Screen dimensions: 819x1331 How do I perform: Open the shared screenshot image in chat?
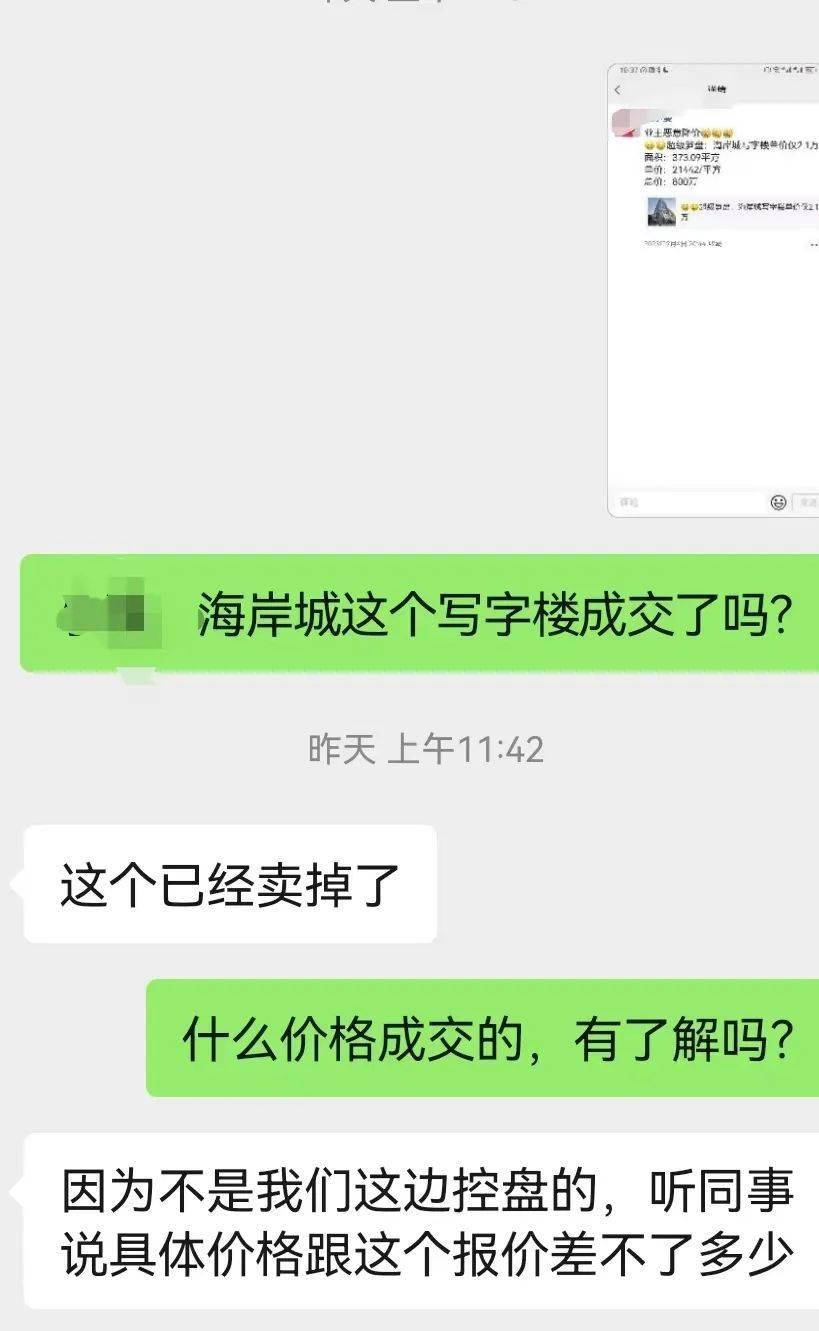(x=713, y=290)
